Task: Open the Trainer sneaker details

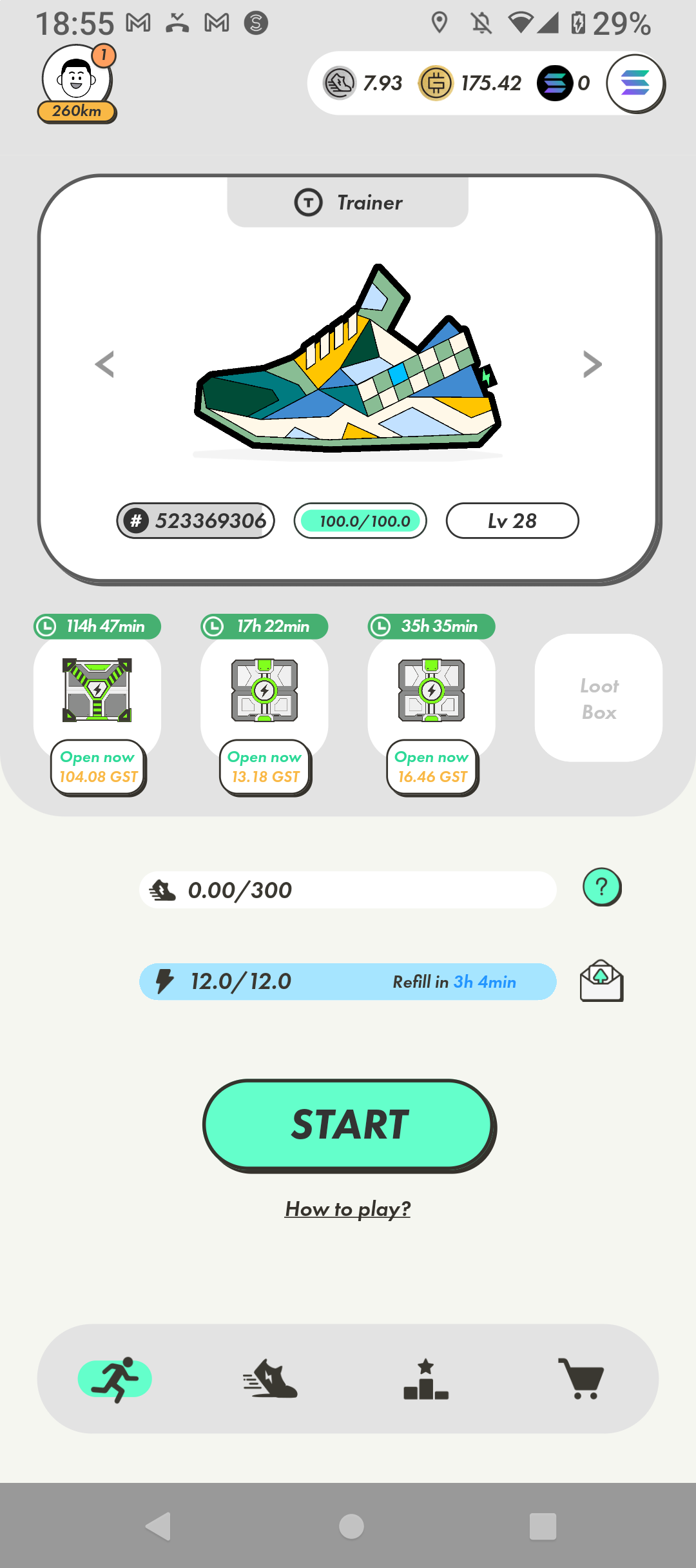Action: pos(348,361)
